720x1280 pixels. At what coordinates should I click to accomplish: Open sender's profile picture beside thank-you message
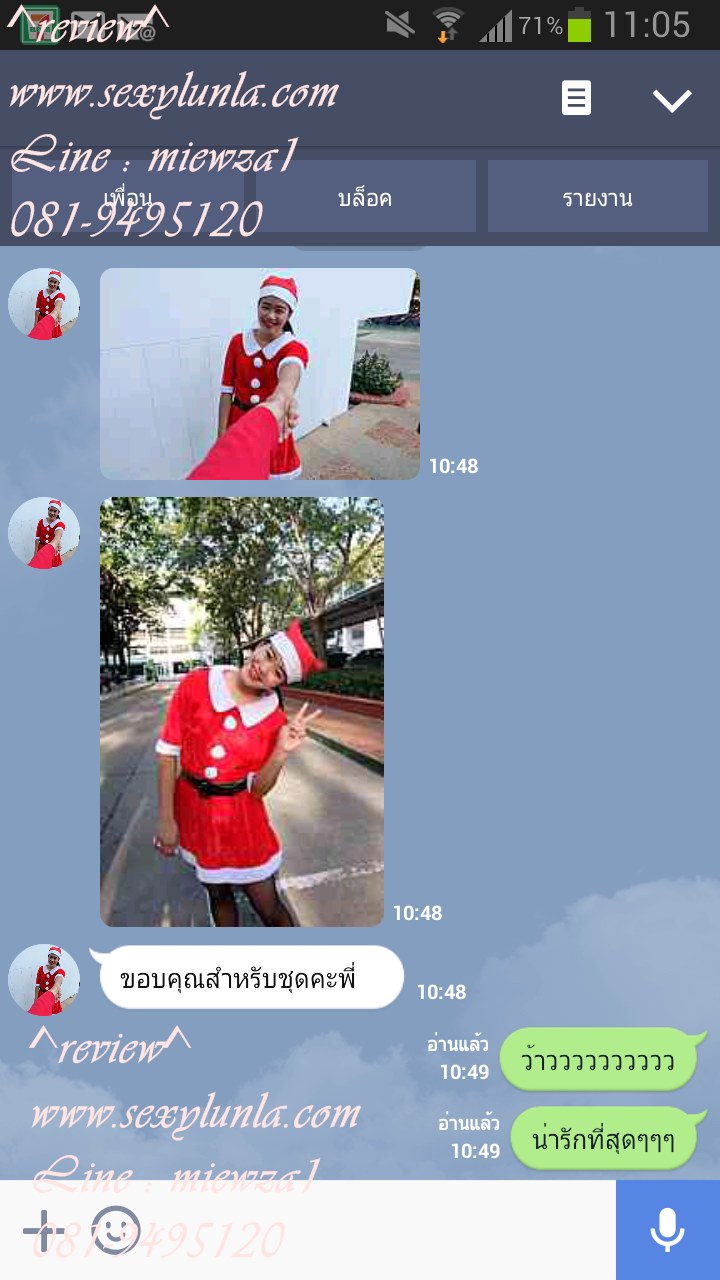(44, 980)
